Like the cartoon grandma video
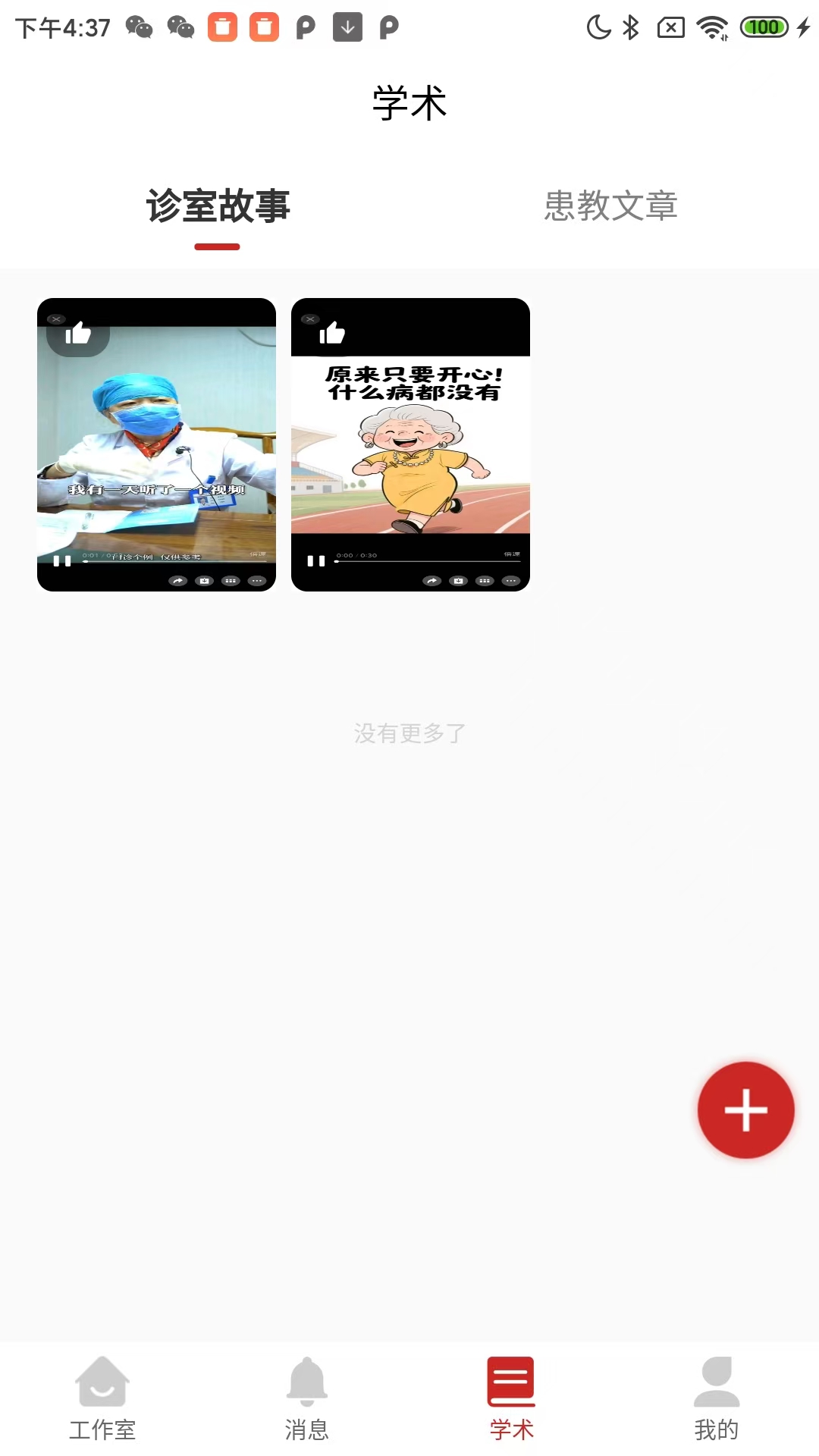819x1456 pixels. tap(332, 331)
